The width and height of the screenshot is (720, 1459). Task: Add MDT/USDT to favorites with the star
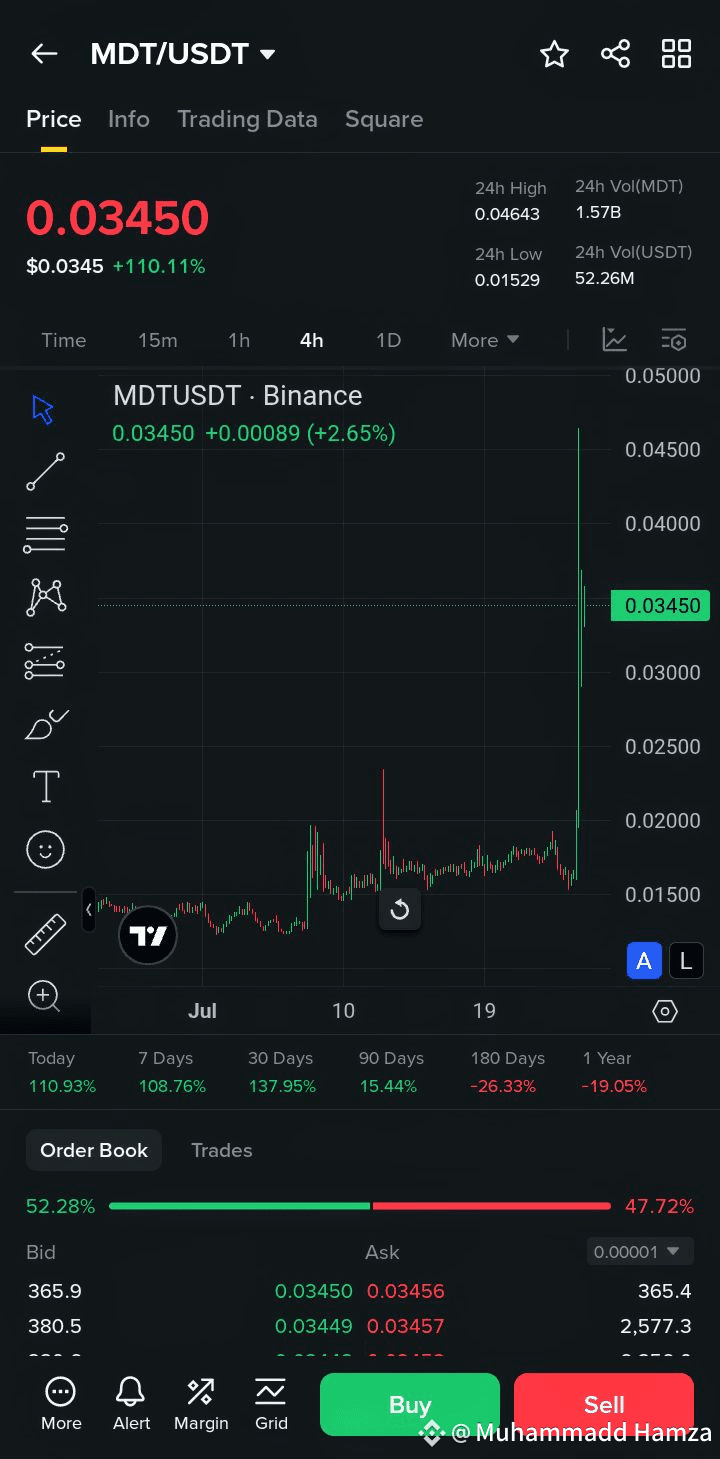pyautogui.click(x=554, y=54)
